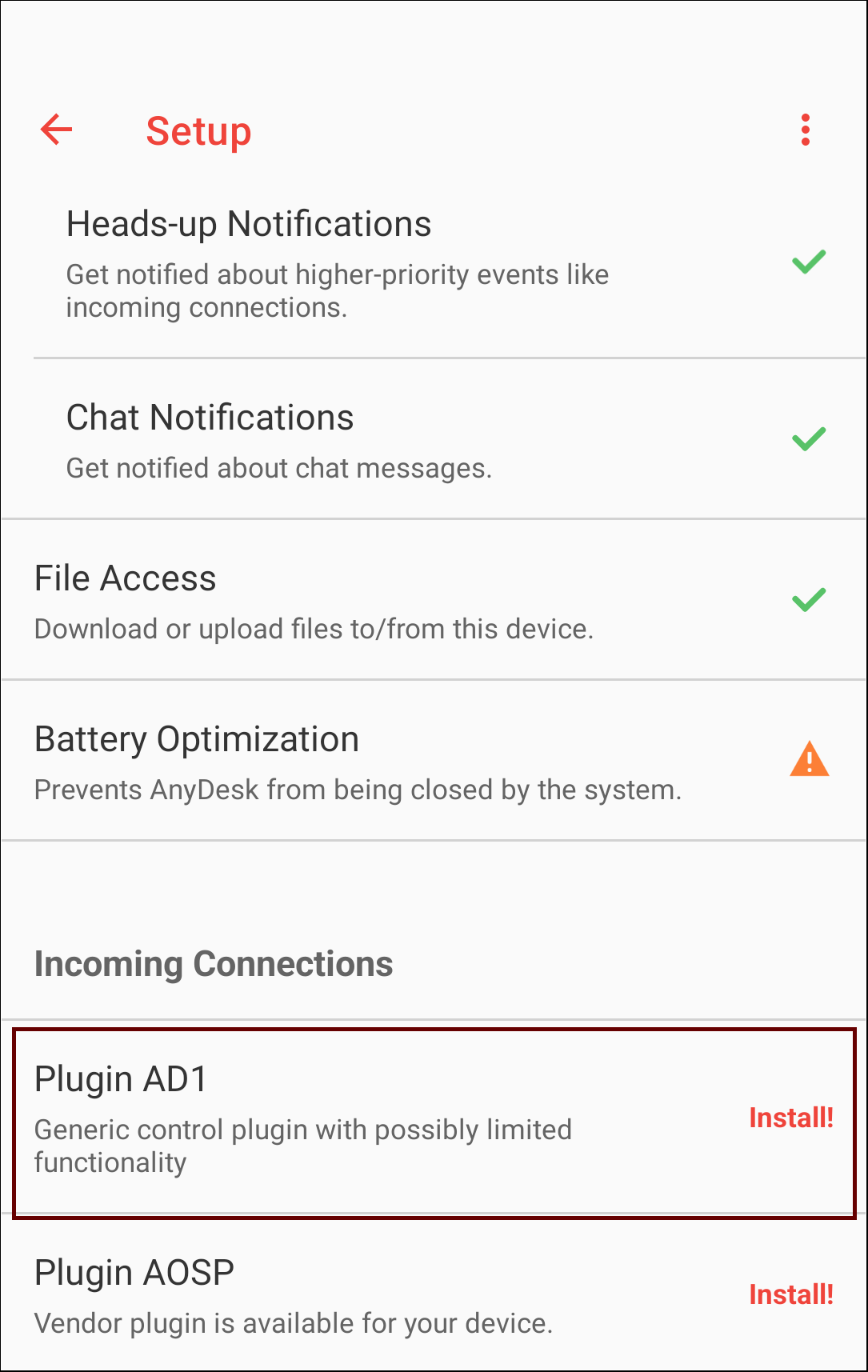
Task: Install Plugin AD1
Action: point(790,1118)
